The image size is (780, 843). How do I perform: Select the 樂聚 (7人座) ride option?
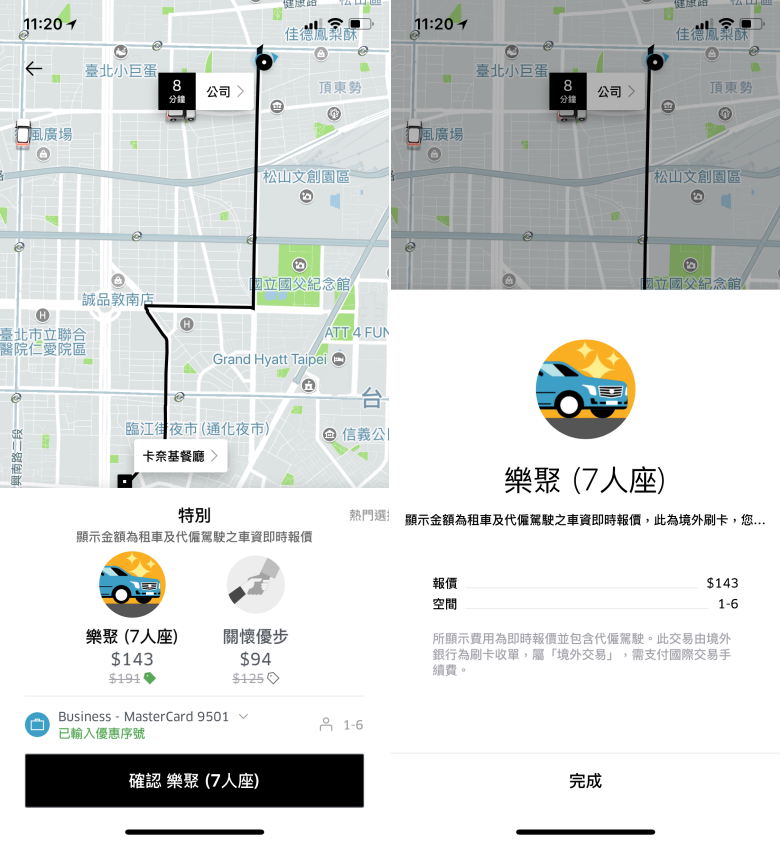click(132, 617)
